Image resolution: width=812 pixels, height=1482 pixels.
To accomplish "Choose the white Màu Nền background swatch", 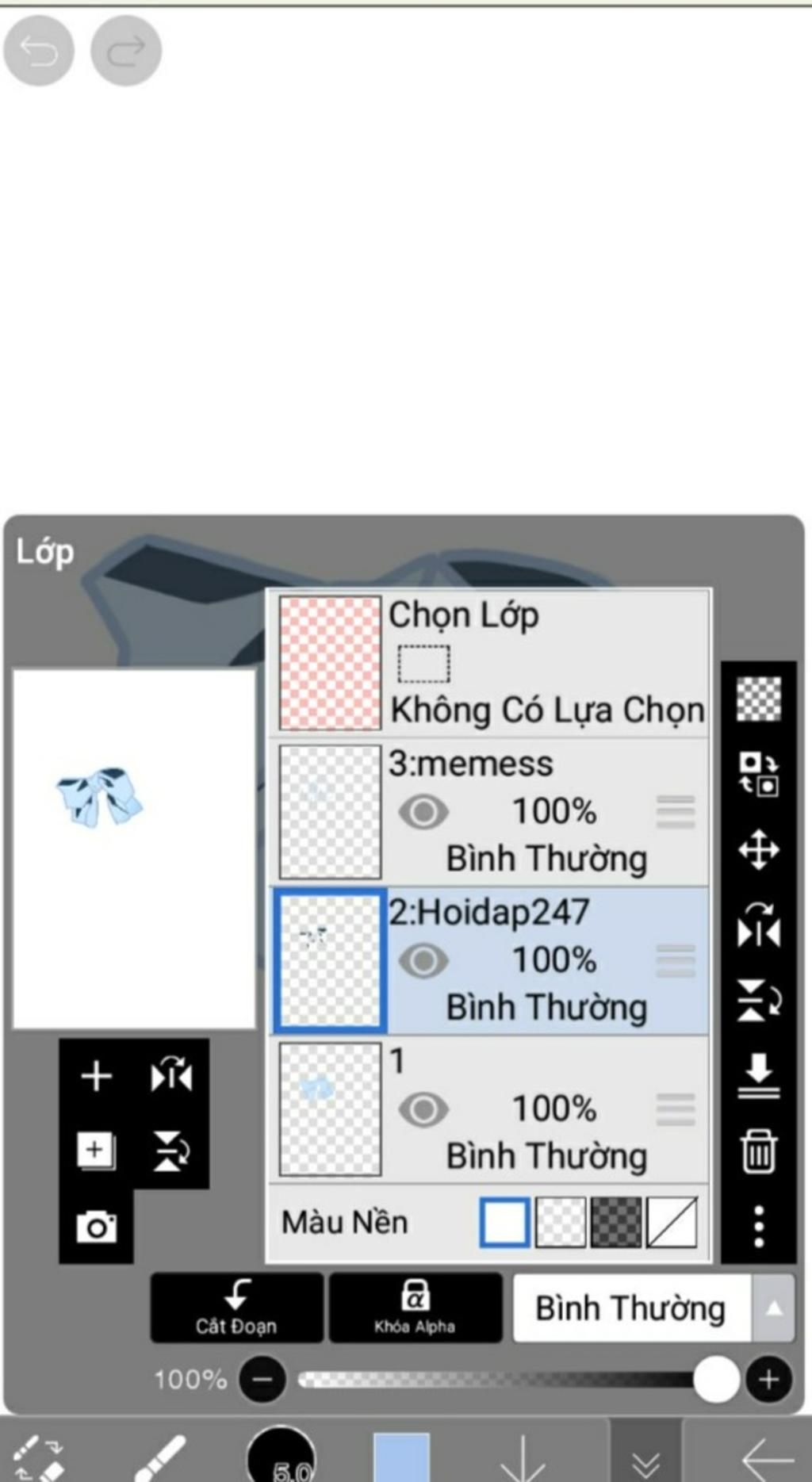I will pyautogui.click(x=504, y=1222).
